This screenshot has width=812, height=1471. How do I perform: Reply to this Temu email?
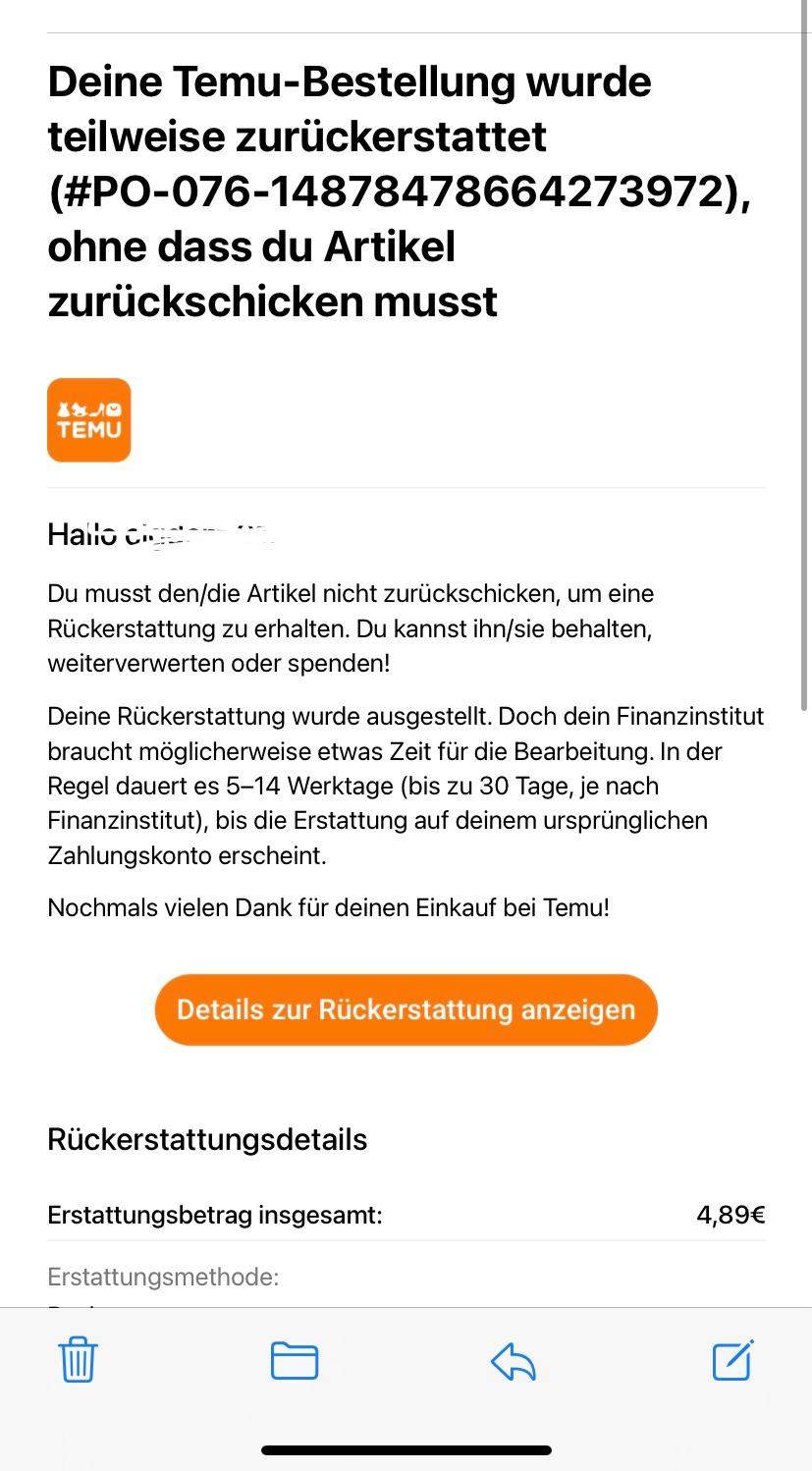pos(513,1362)
